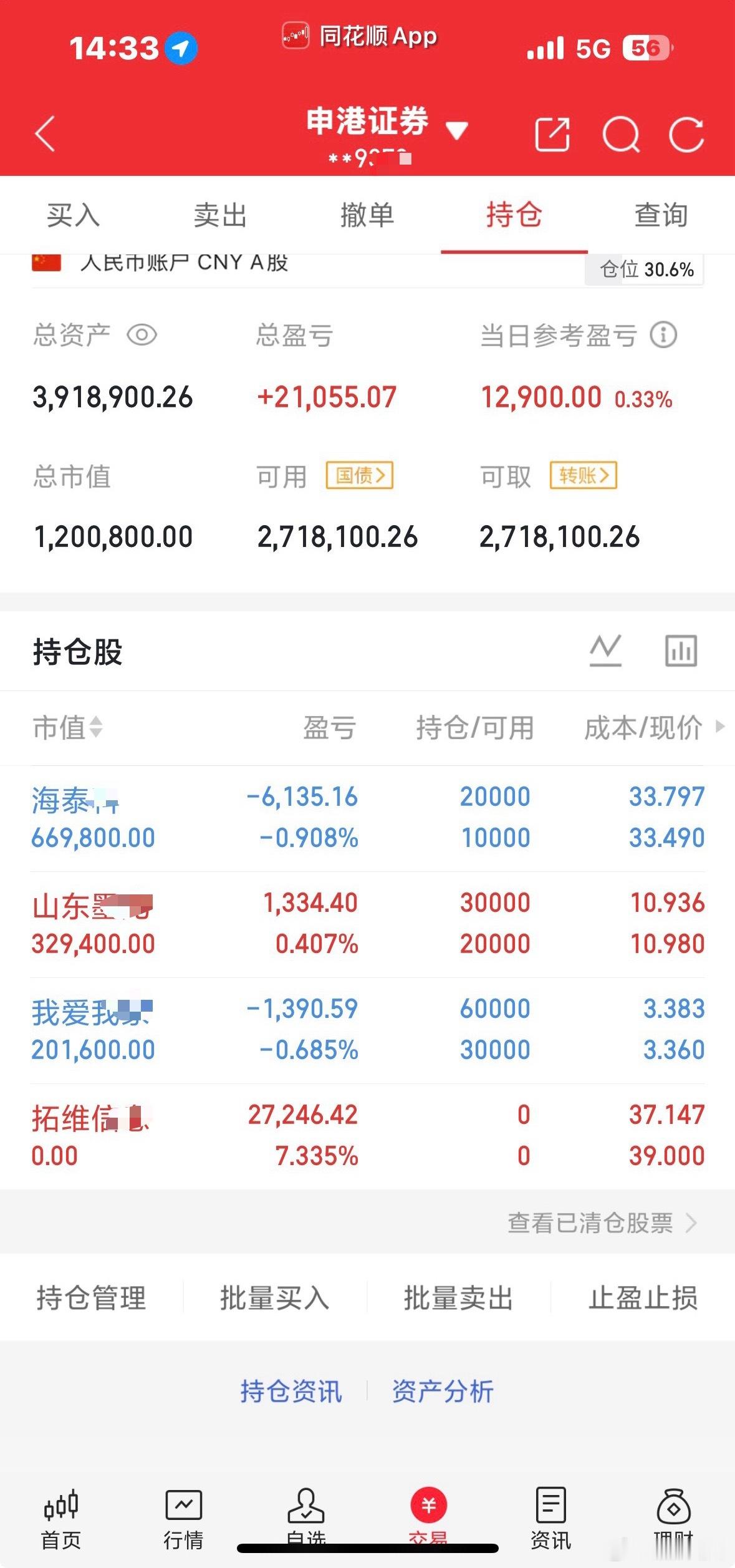Switch 持仓股 to line chart view

click(x=607, y=650)
